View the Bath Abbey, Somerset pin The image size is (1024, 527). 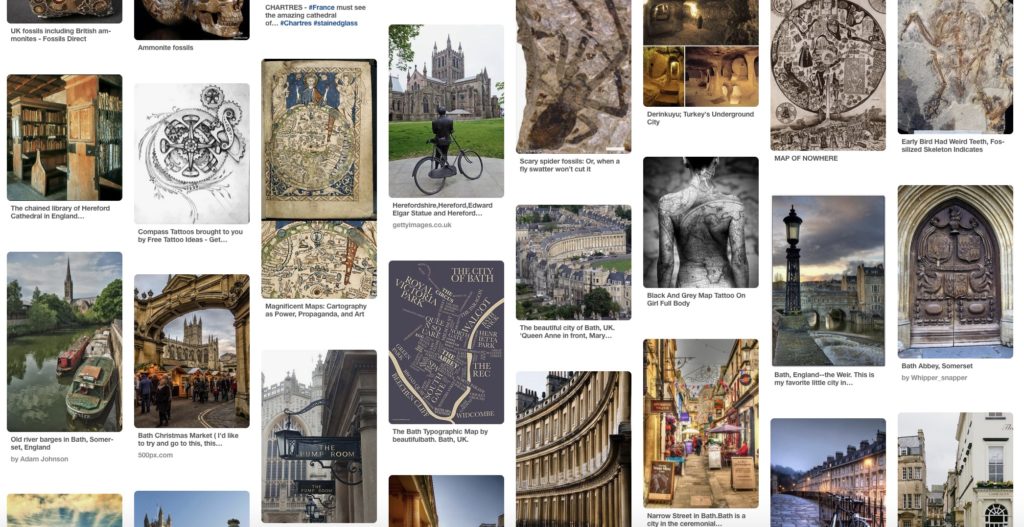(x=955, y=271)
